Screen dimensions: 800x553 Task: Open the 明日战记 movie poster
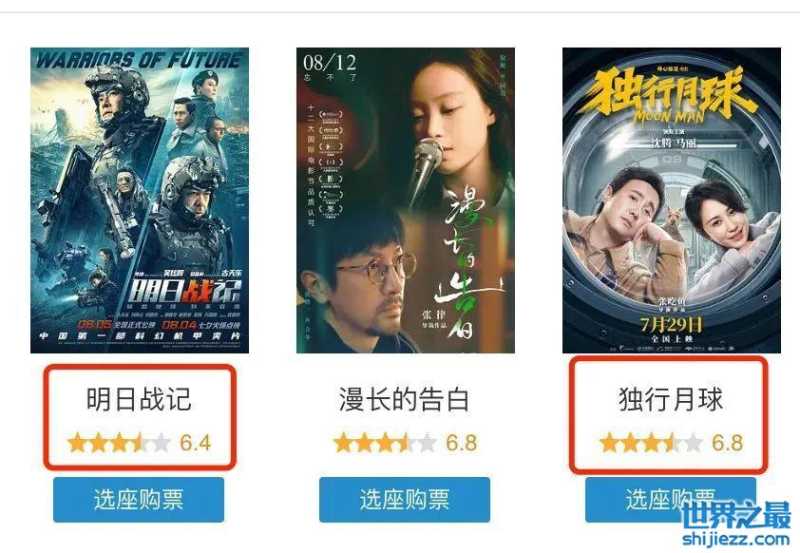tap(139, 200)
